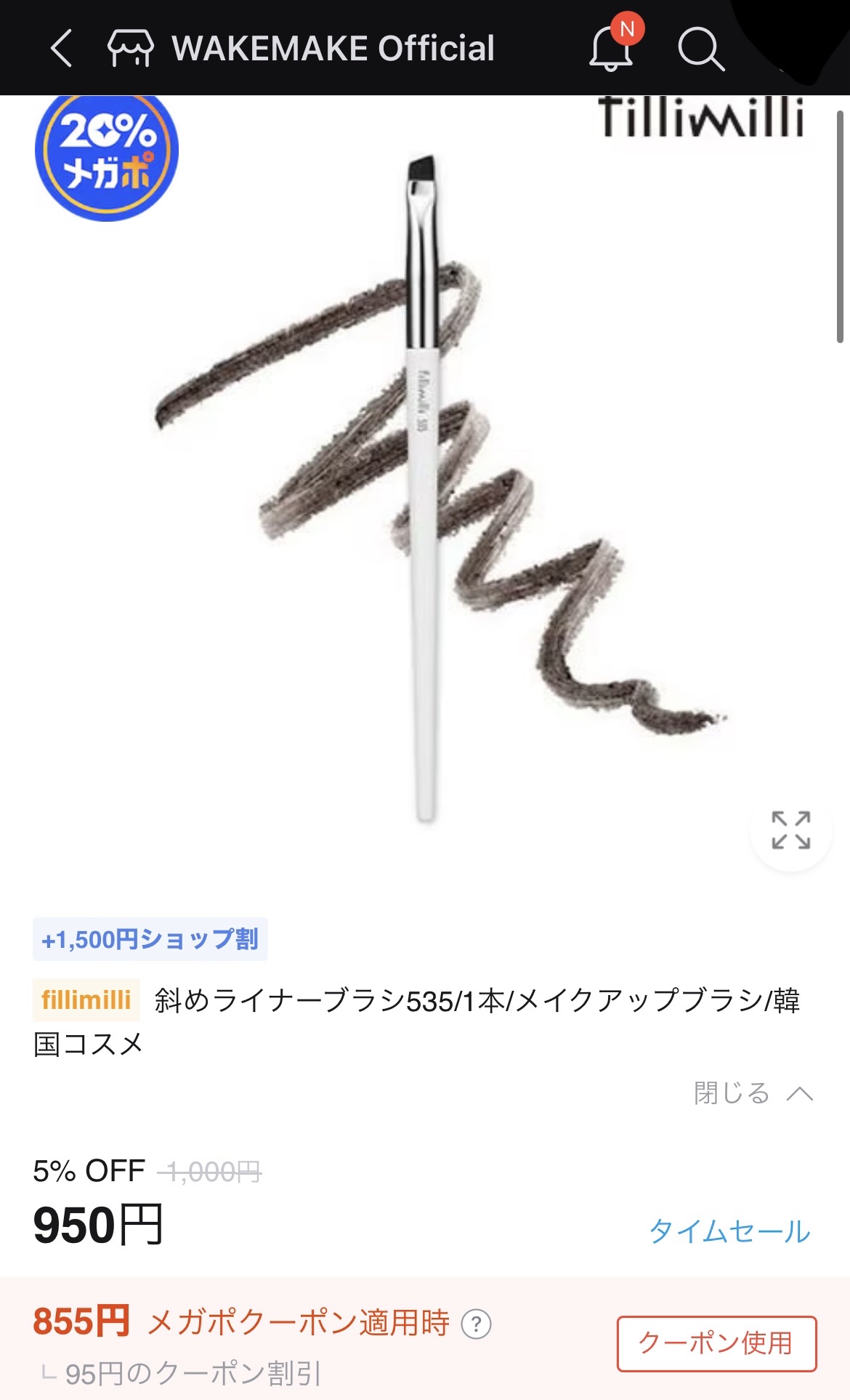Open search with the magnifier icon

[700, 49]
